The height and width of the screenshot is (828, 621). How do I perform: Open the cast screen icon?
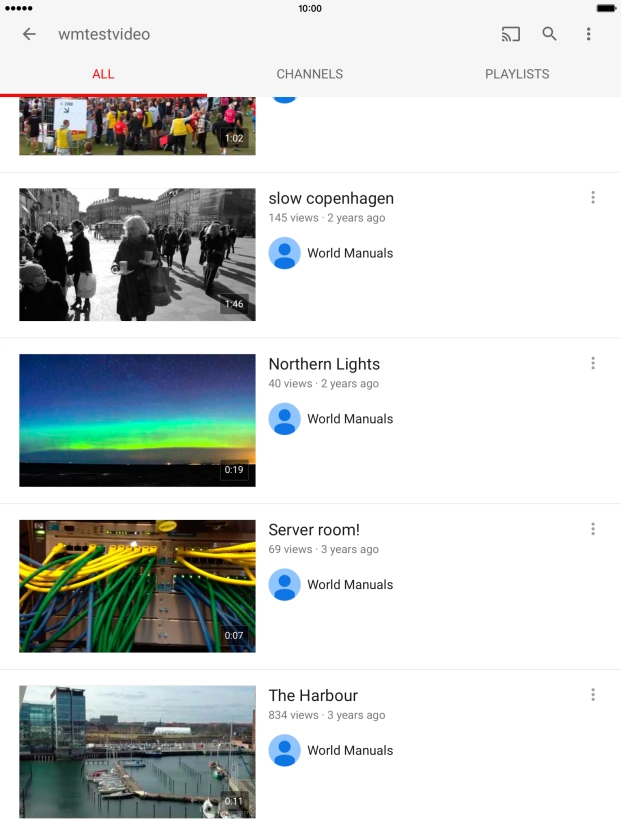pos(511,34)
